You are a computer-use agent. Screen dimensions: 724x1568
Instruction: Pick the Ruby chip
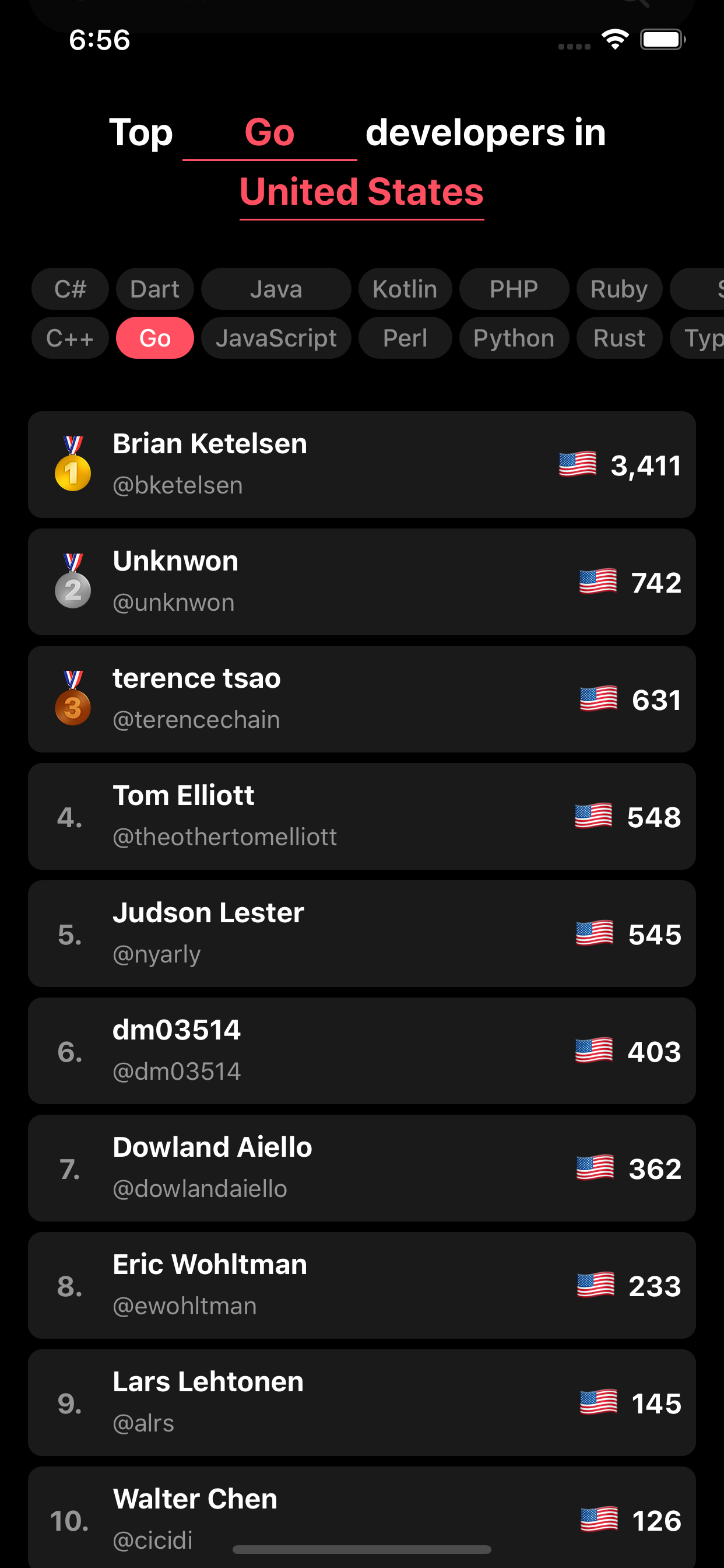pos(618,289)
